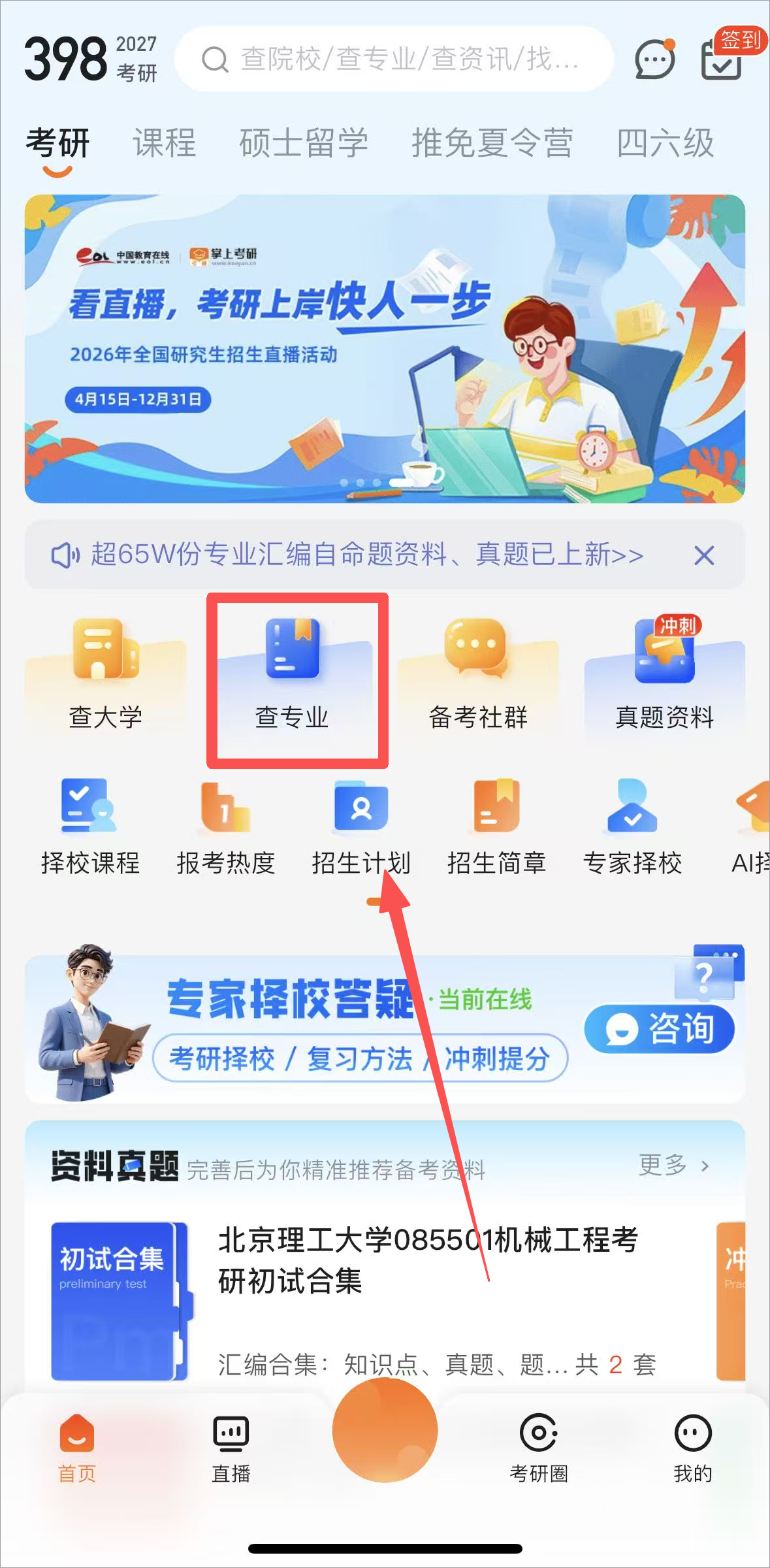The width and height of the screenshot is (770, 1568).
Task: Tap the 咨询 consult button
Action: 659,1029
